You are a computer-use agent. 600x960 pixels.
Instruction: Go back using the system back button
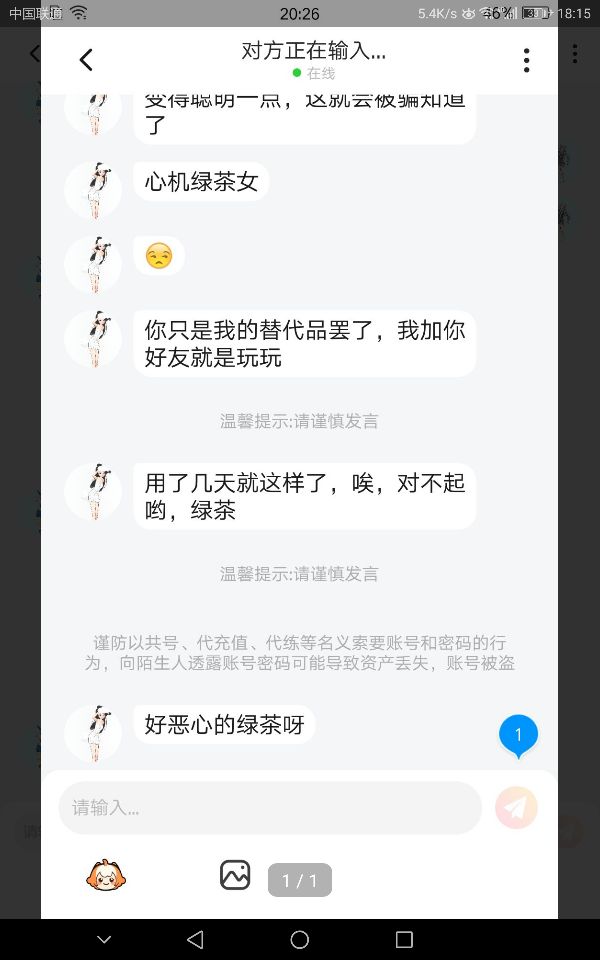(195, 939)
